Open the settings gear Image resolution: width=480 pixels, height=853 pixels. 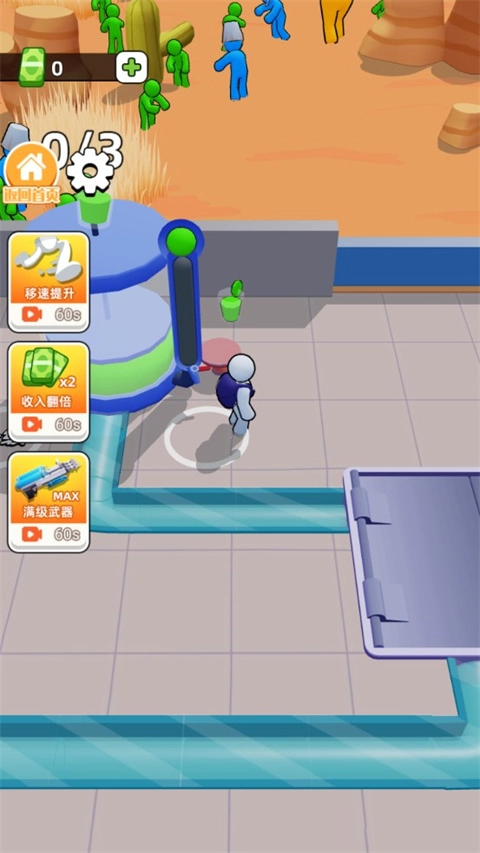90,171
